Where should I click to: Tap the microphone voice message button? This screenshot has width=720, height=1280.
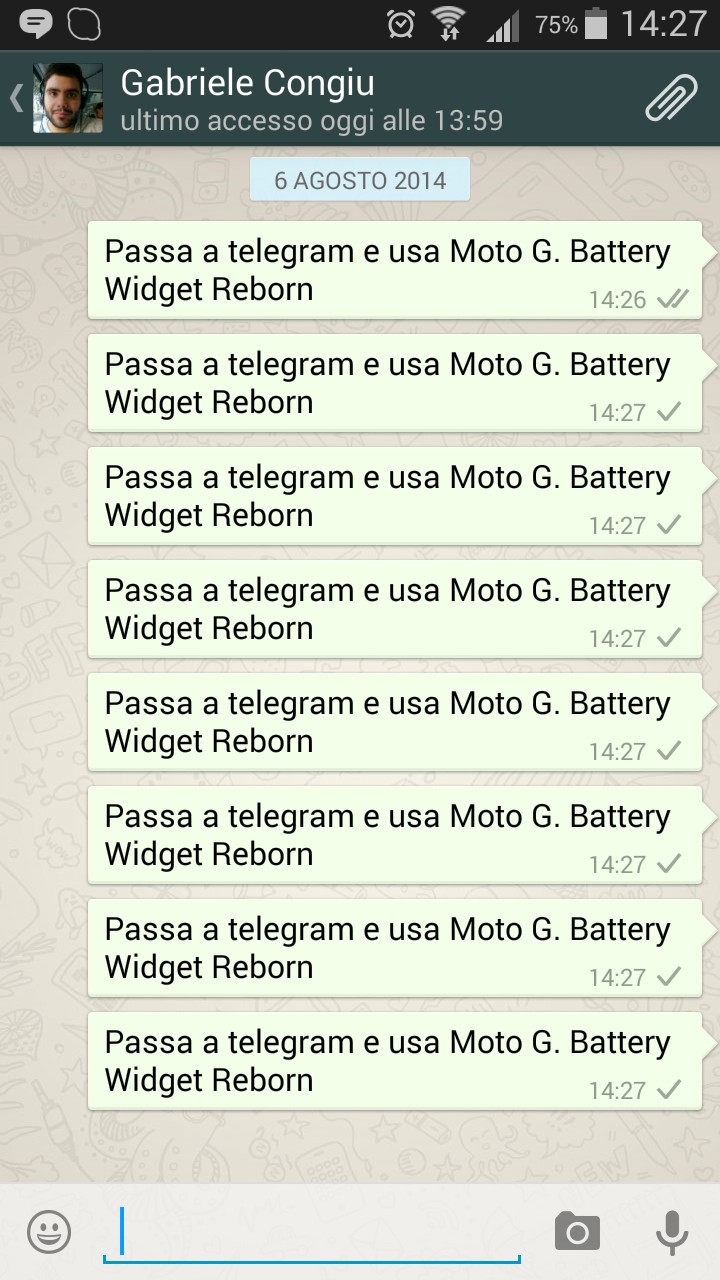pyautogui.click(x=671, y=1231)
